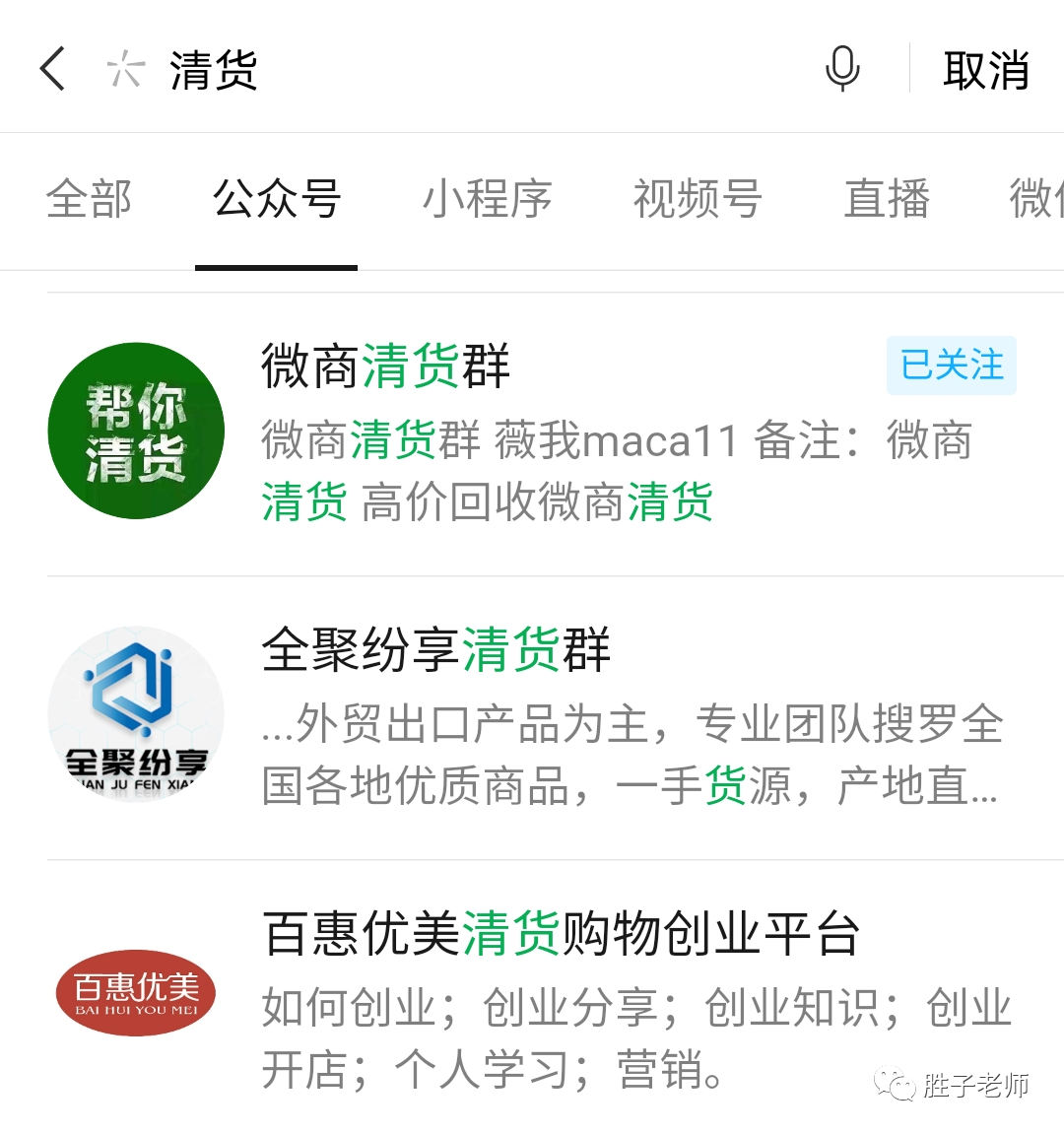The width and height of the screenshot is (1064, 1133).
Task: Tap 取消 to cancel the search
Action: 985,71
